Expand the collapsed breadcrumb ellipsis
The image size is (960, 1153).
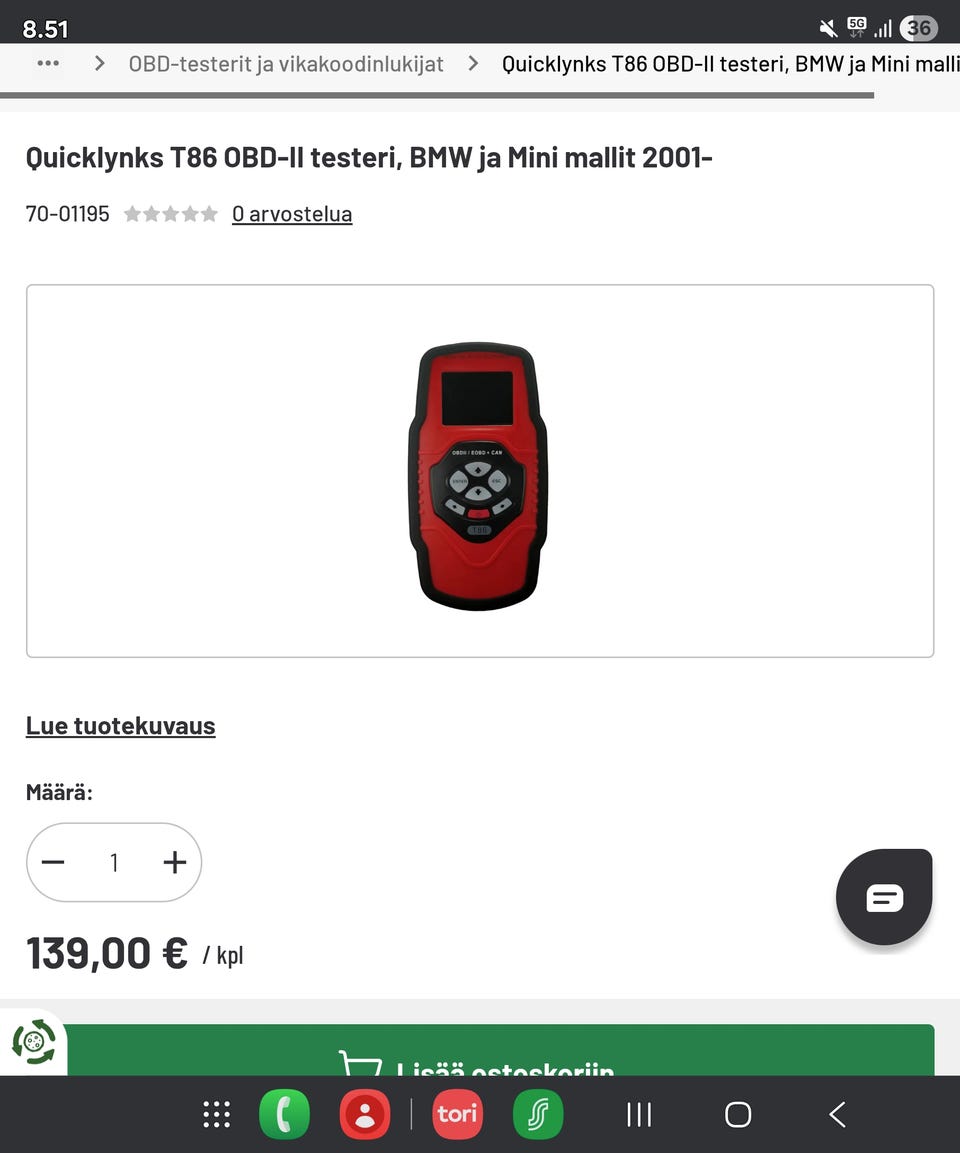pyautogui.click(x=47, y=64)
